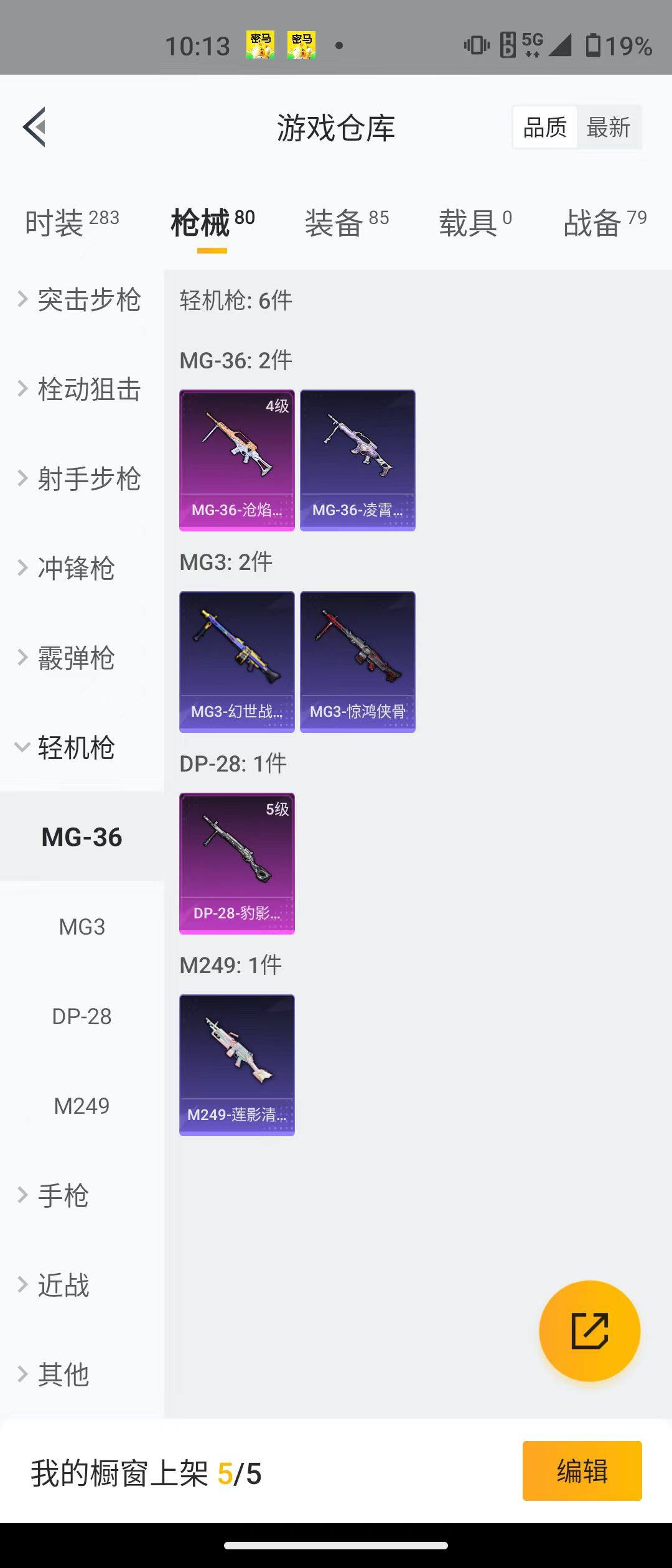
Task: Open the level 5 DP-28-豹影 skin
Action: [x=236, y=865]
